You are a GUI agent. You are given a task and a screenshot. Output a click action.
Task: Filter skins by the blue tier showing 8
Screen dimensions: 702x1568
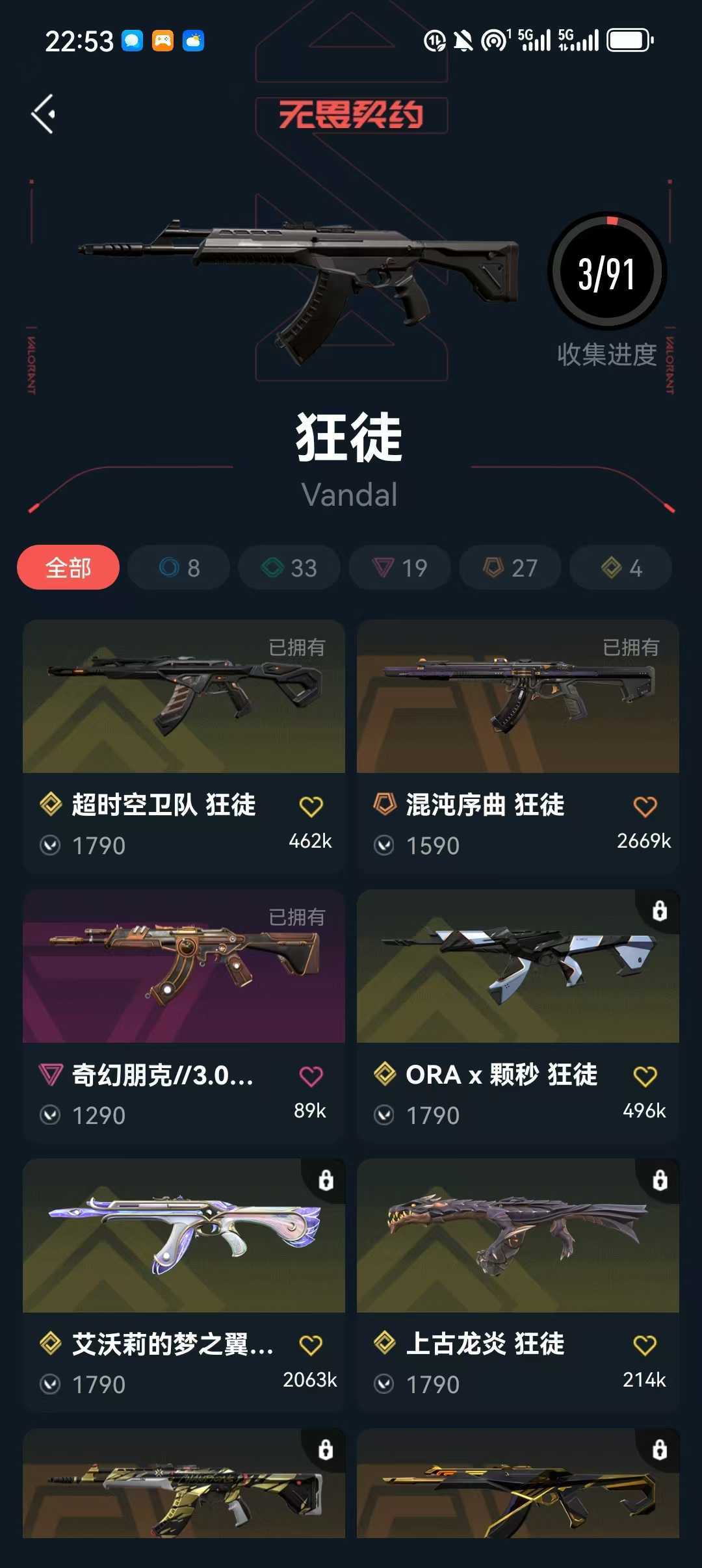click(179, 568)
